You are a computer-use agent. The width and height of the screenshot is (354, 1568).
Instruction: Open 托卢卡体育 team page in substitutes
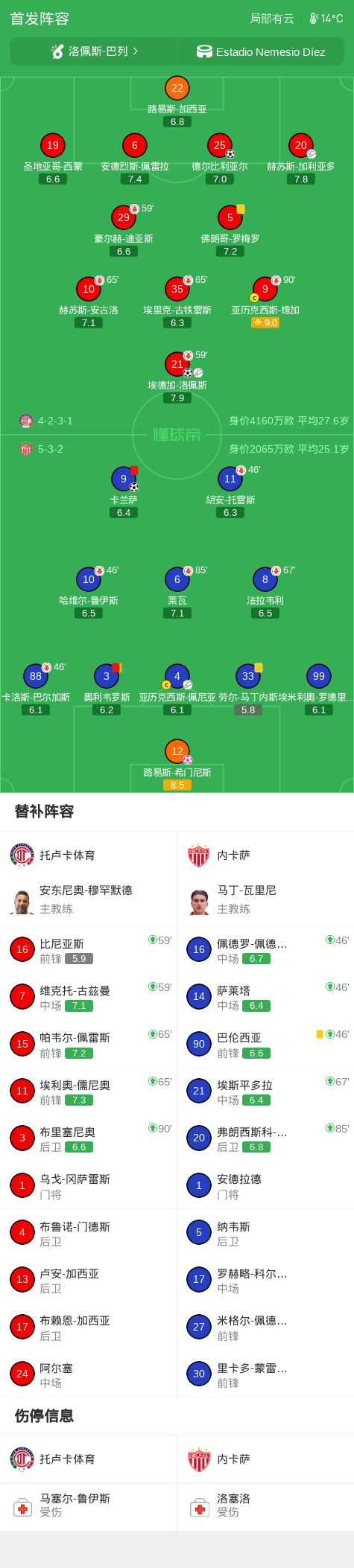coord(89,855)
